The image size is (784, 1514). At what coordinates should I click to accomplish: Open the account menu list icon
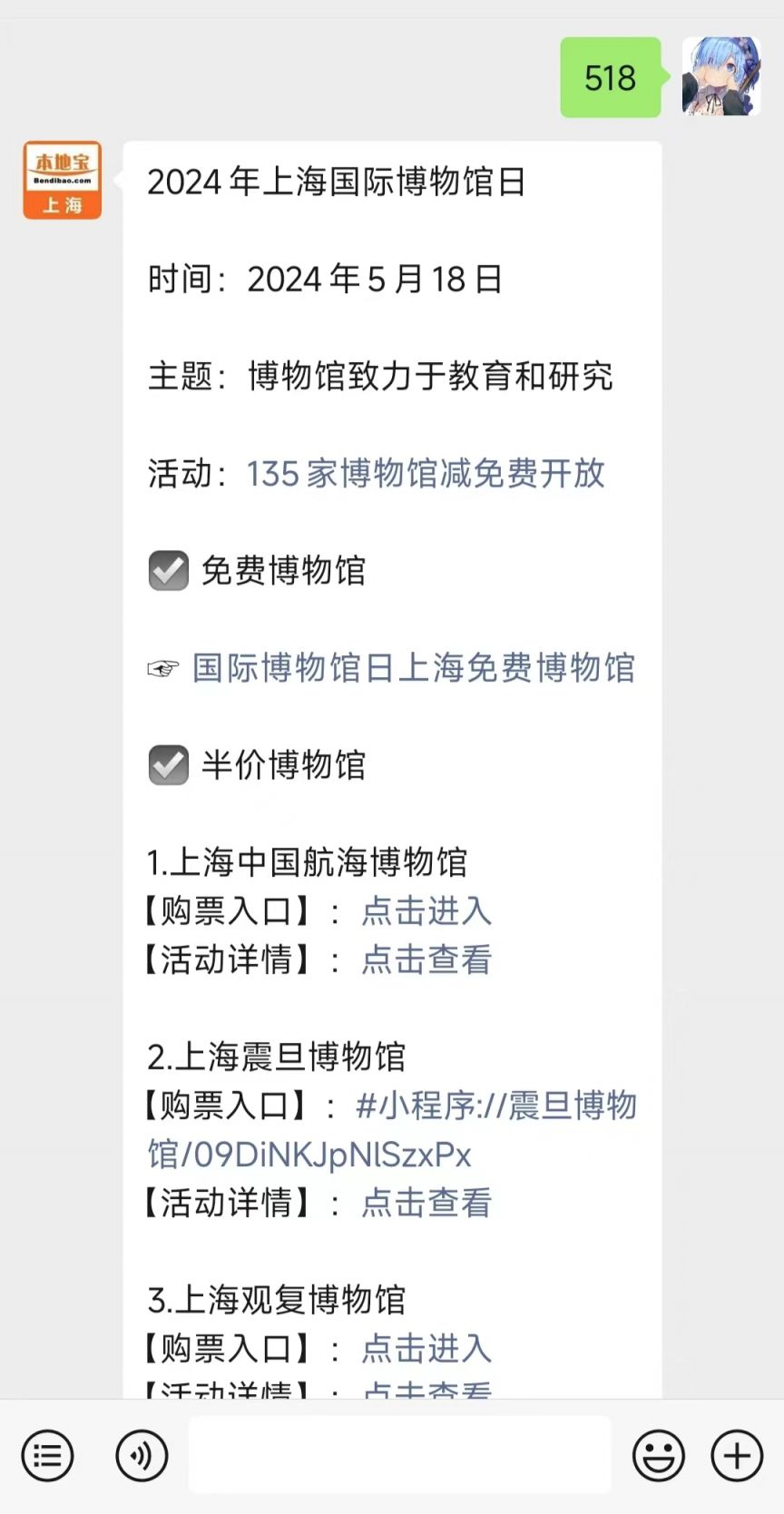coord(47,1456)
